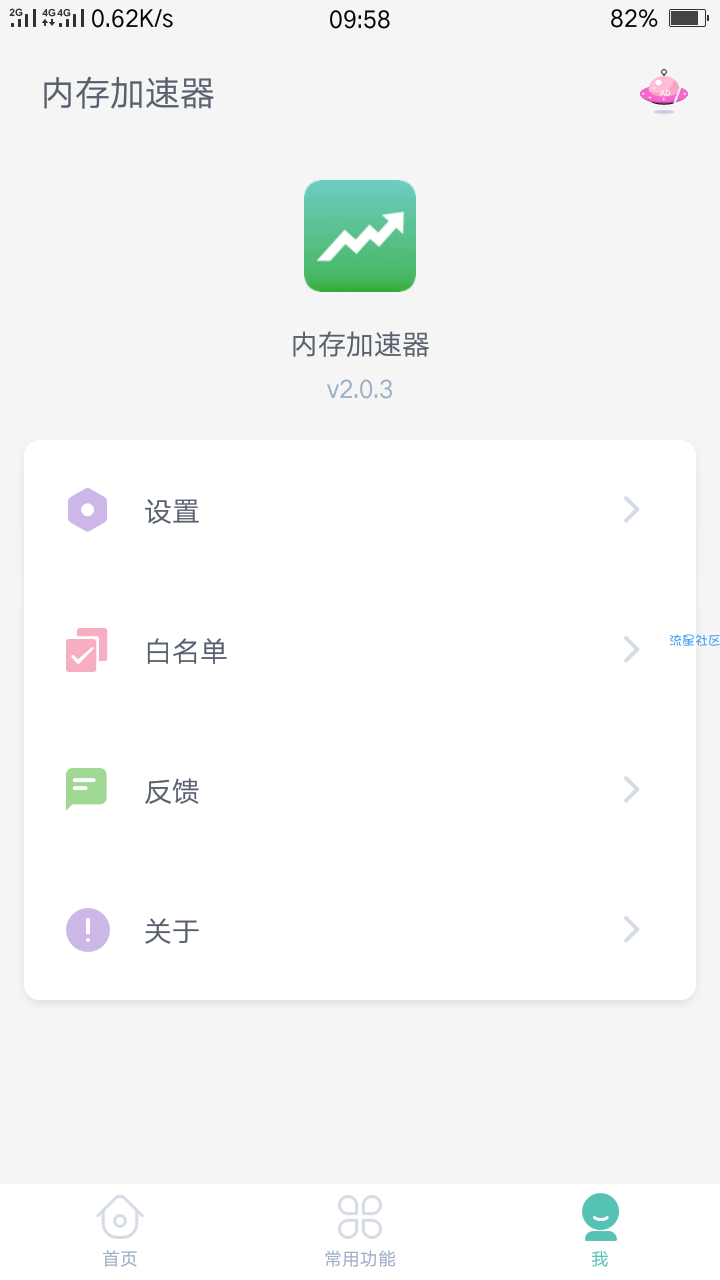Select the 我 tab
Image resolution: width=720 pixels, height=1280 pixels.
(x=600, y=1232)
